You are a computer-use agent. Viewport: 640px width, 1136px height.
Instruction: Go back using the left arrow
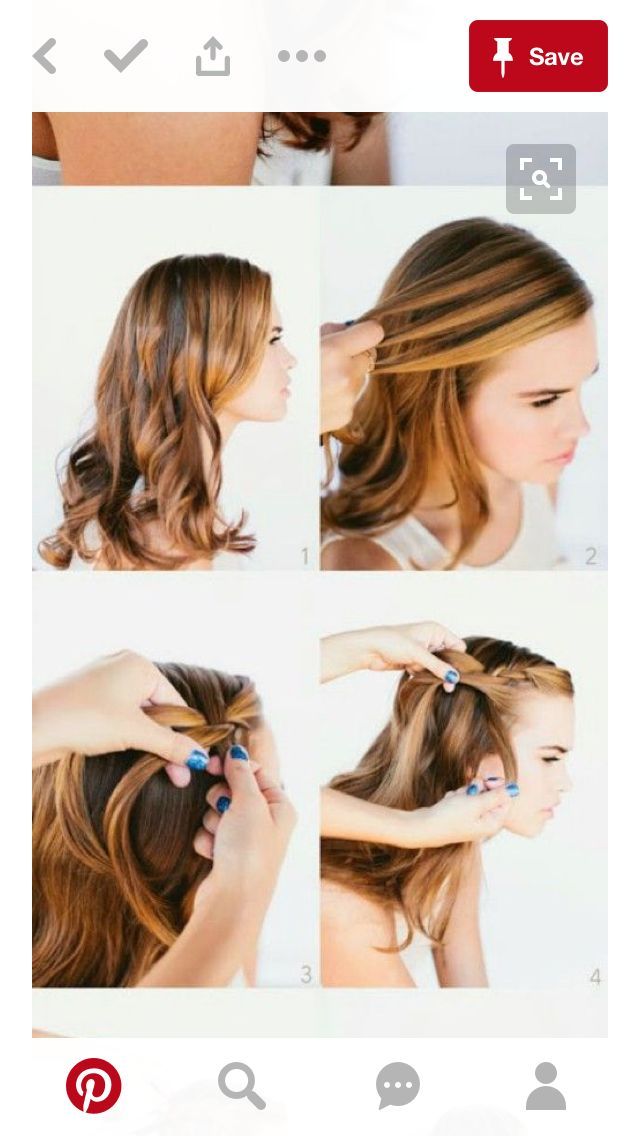[45, 56]
